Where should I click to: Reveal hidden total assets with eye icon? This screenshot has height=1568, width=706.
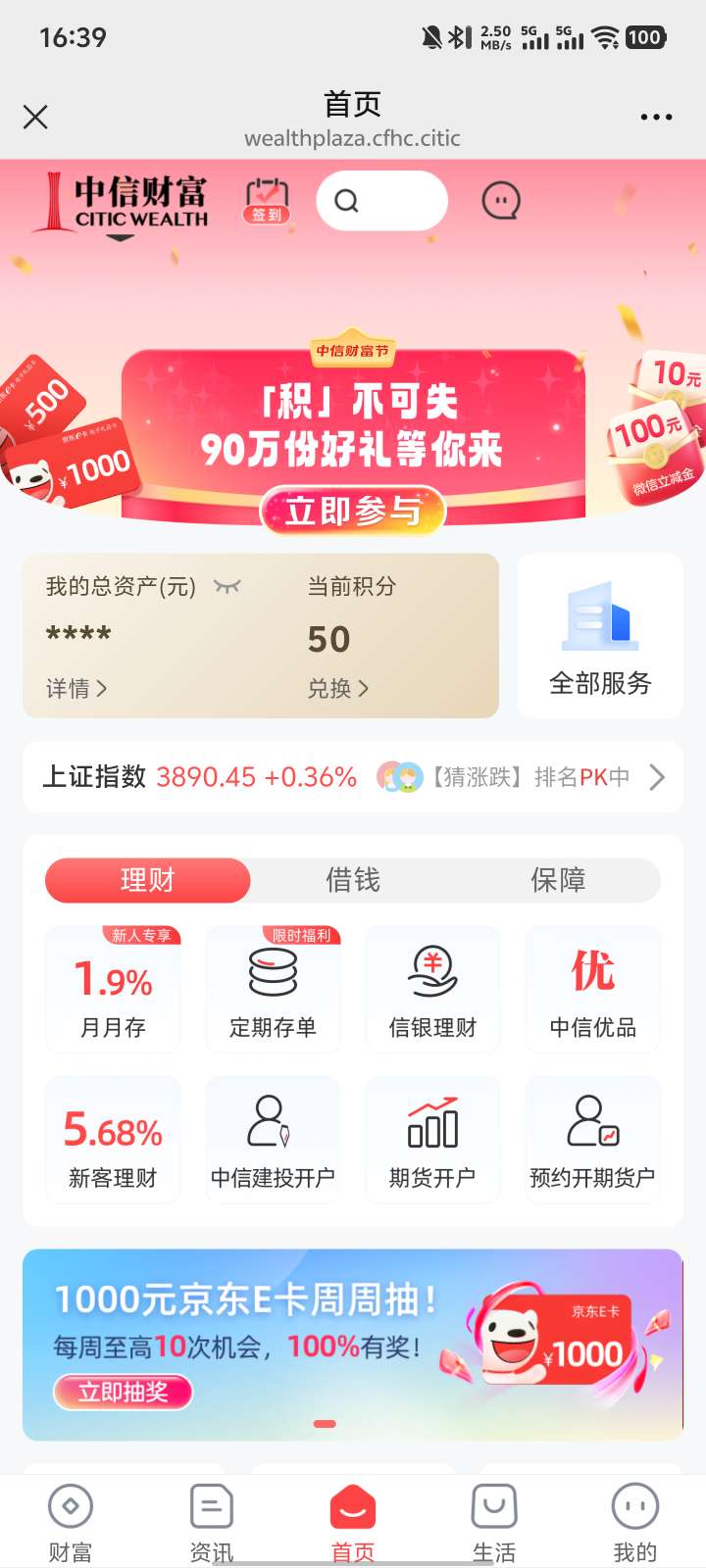pyautogui.click(x=227, y=587)
